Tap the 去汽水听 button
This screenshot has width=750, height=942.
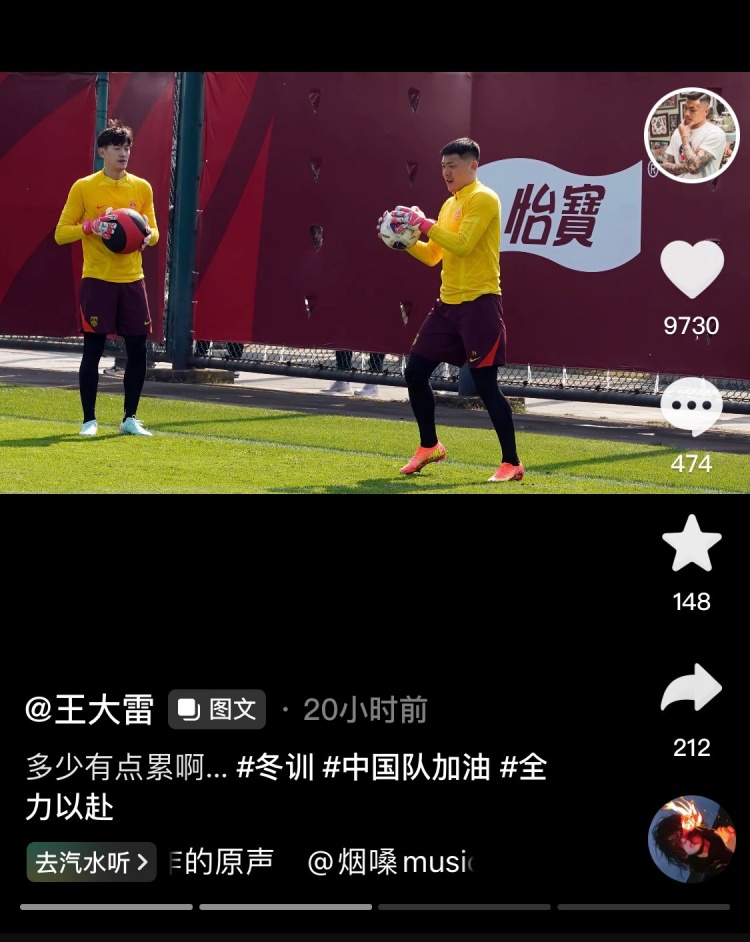click(x=91, y=862)
